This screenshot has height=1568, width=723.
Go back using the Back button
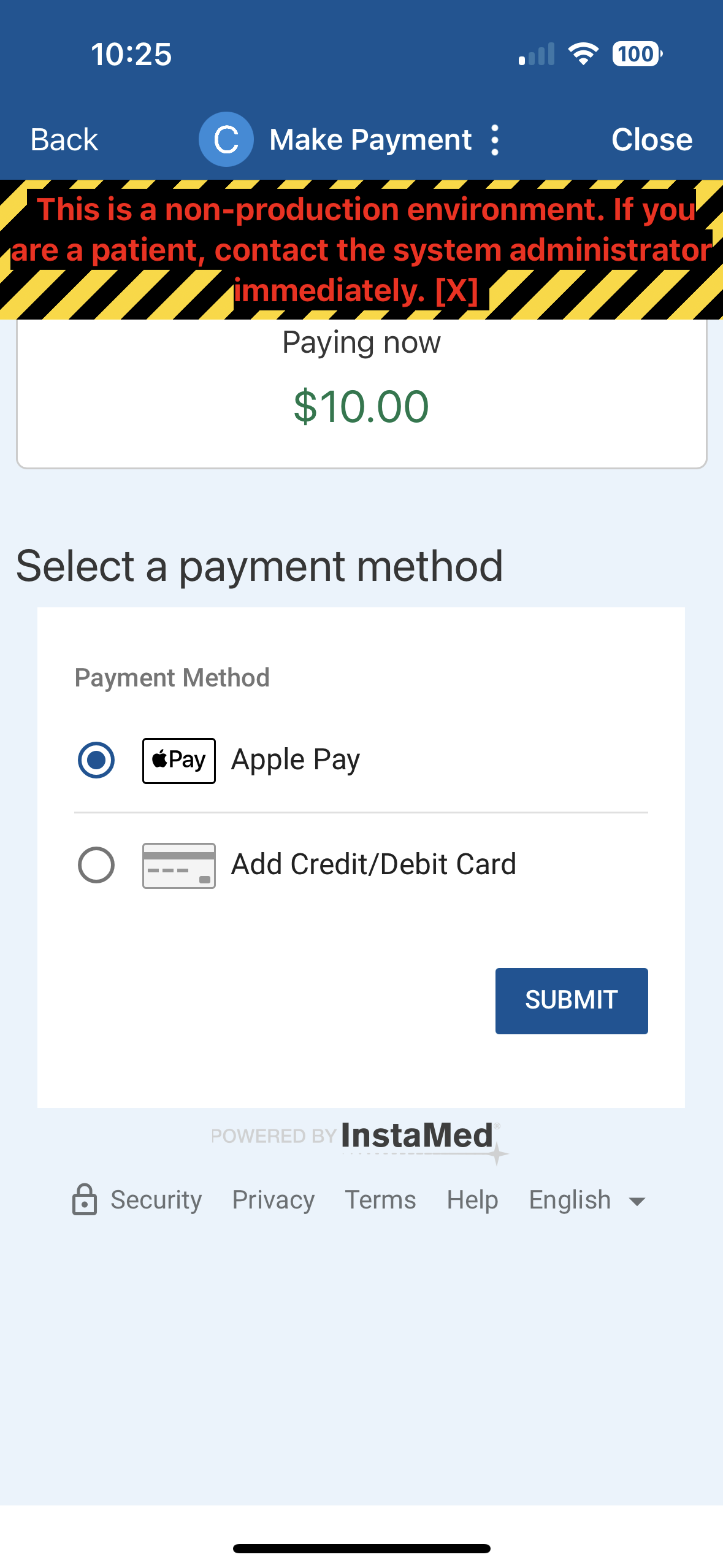pyautogui.click(x=64, y=140)
